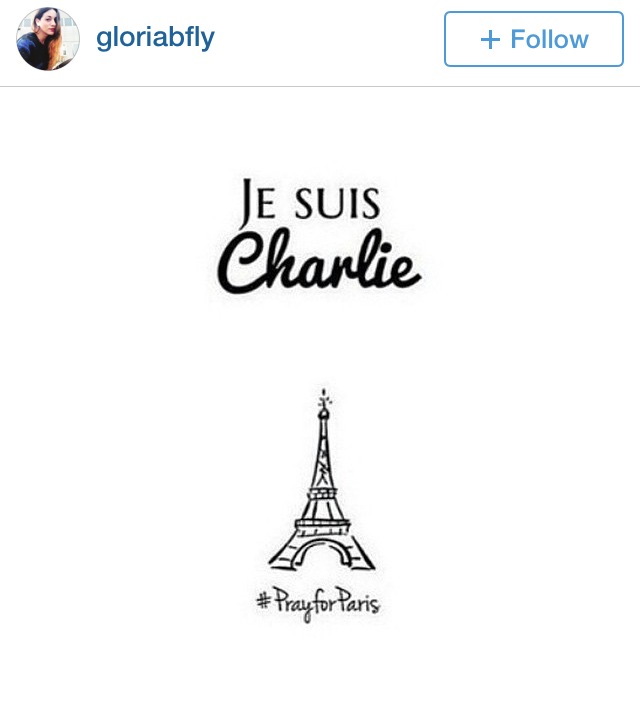Open the Je suis Charlie post image

tap(320, 400)
